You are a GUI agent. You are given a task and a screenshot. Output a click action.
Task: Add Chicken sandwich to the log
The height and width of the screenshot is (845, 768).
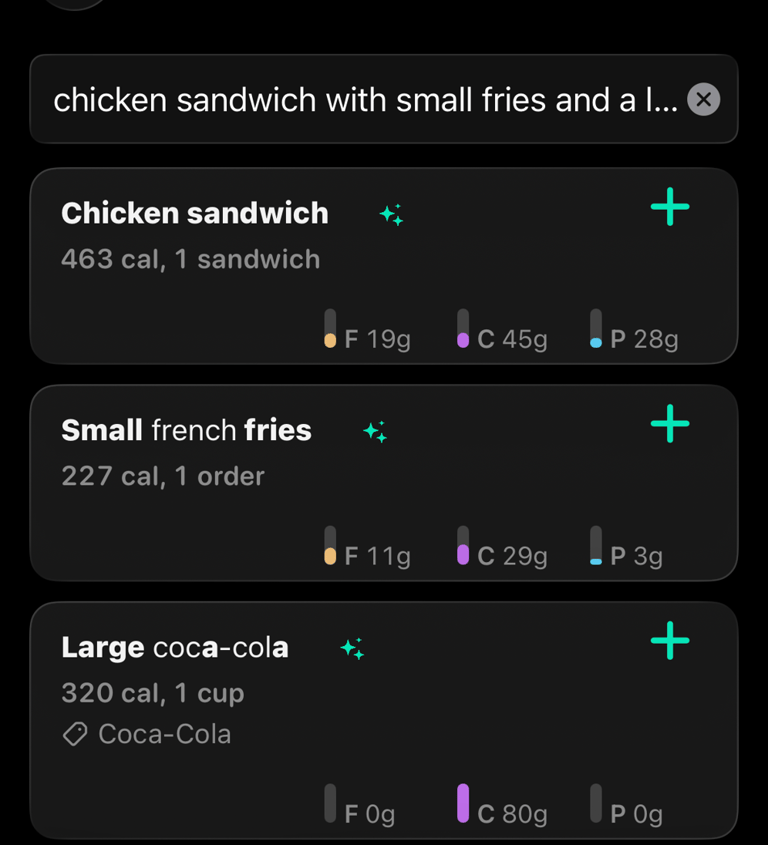pyautogui.click(x=670, y=208)
